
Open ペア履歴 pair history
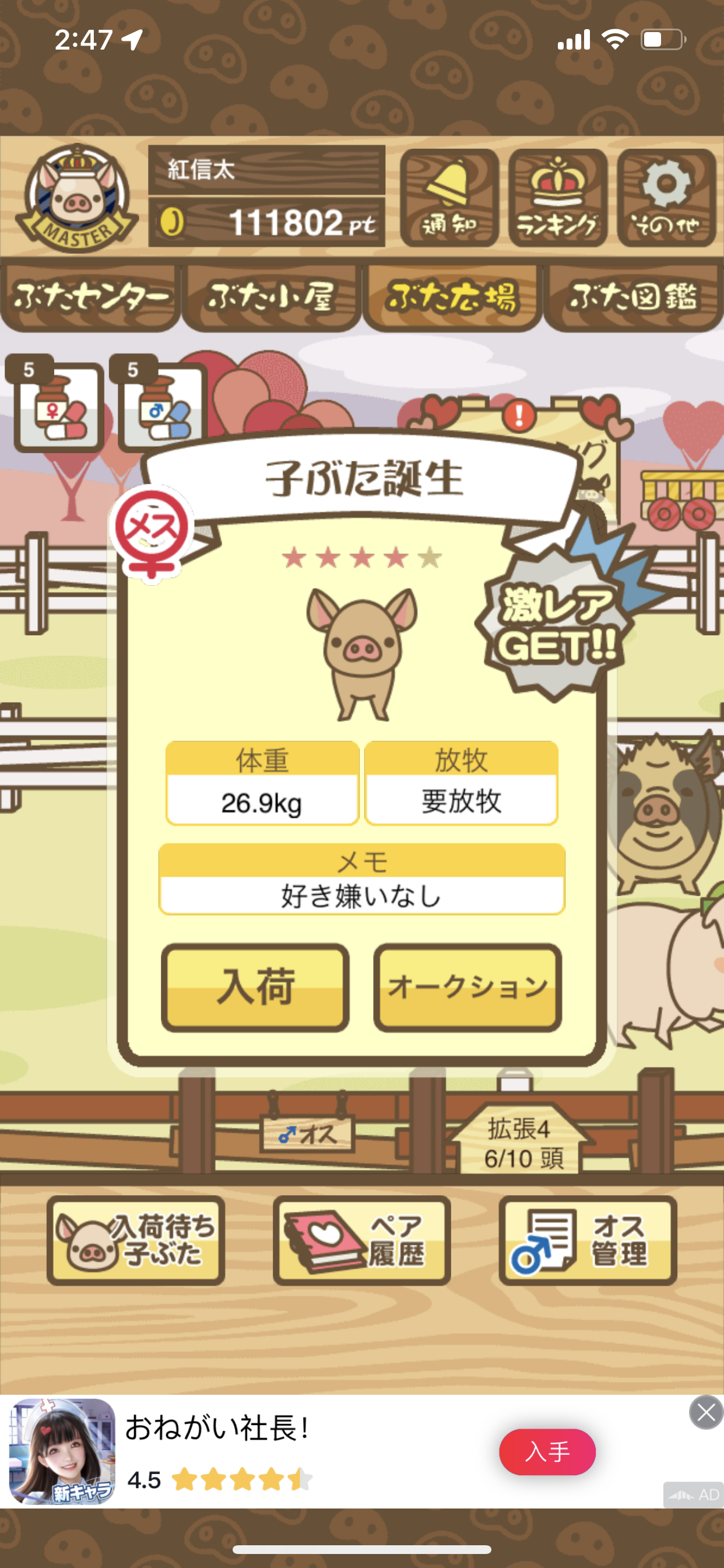point(362,1240)
